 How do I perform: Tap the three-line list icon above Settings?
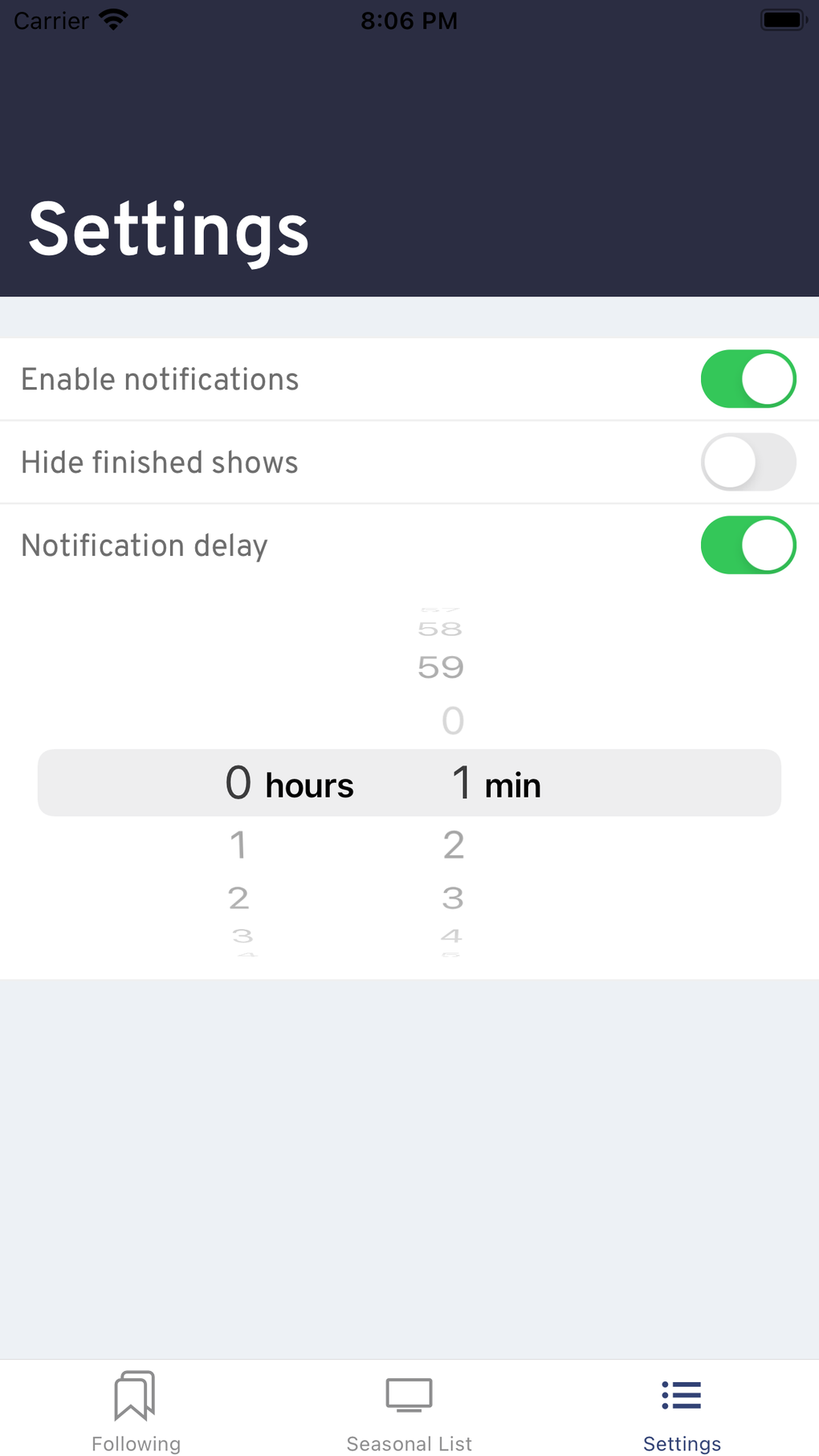681,1397
